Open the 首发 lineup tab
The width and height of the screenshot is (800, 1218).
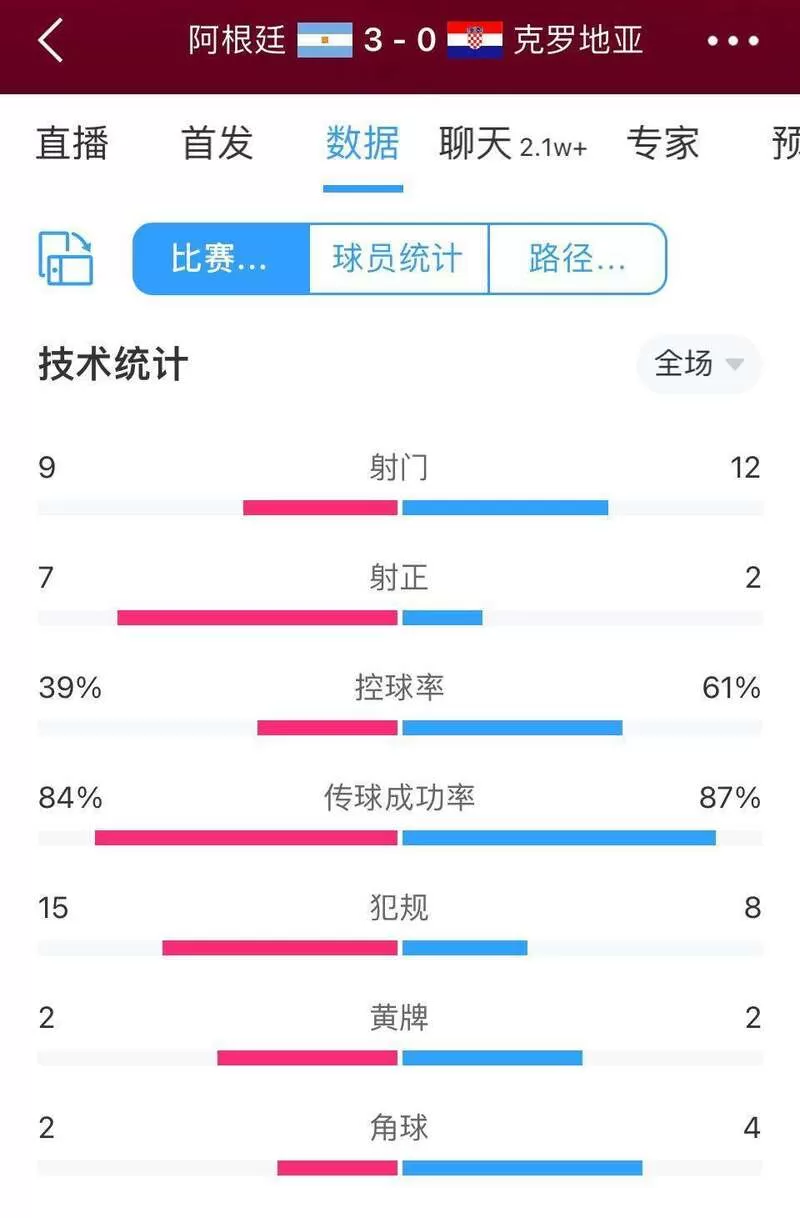[217, 143]
